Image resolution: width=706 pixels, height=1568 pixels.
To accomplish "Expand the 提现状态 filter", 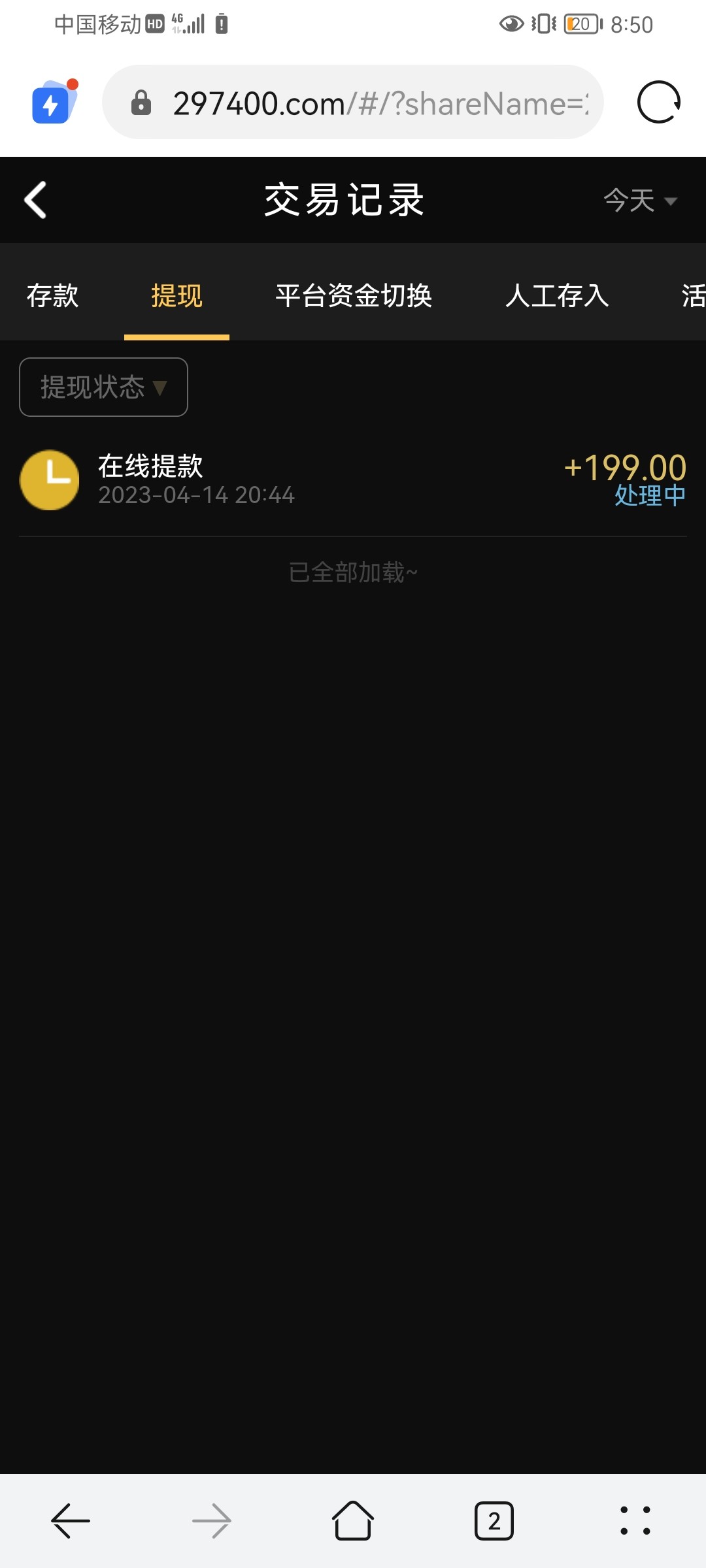I will point(104,387).
